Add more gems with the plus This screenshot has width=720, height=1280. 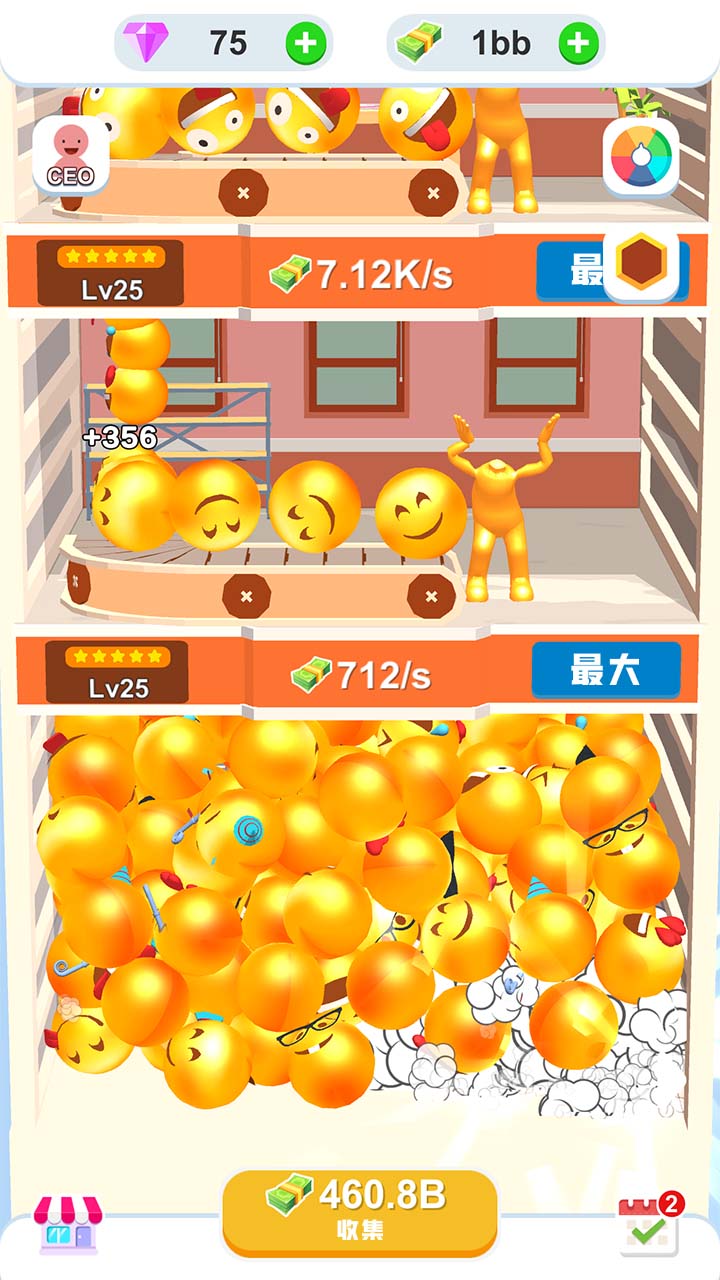click(x=306, y=43)
